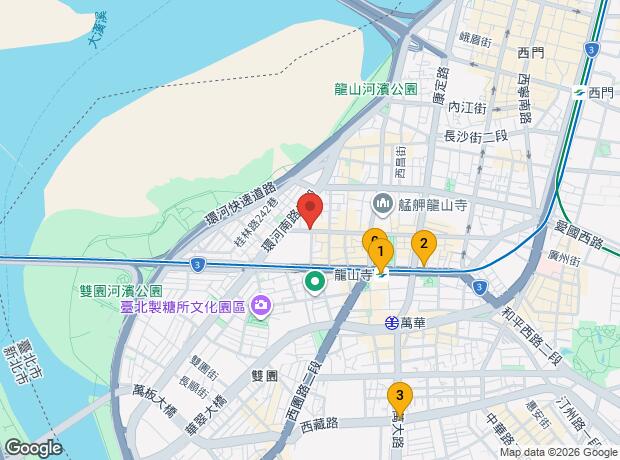Select the 萬華 railway station icon

point(392,323)
